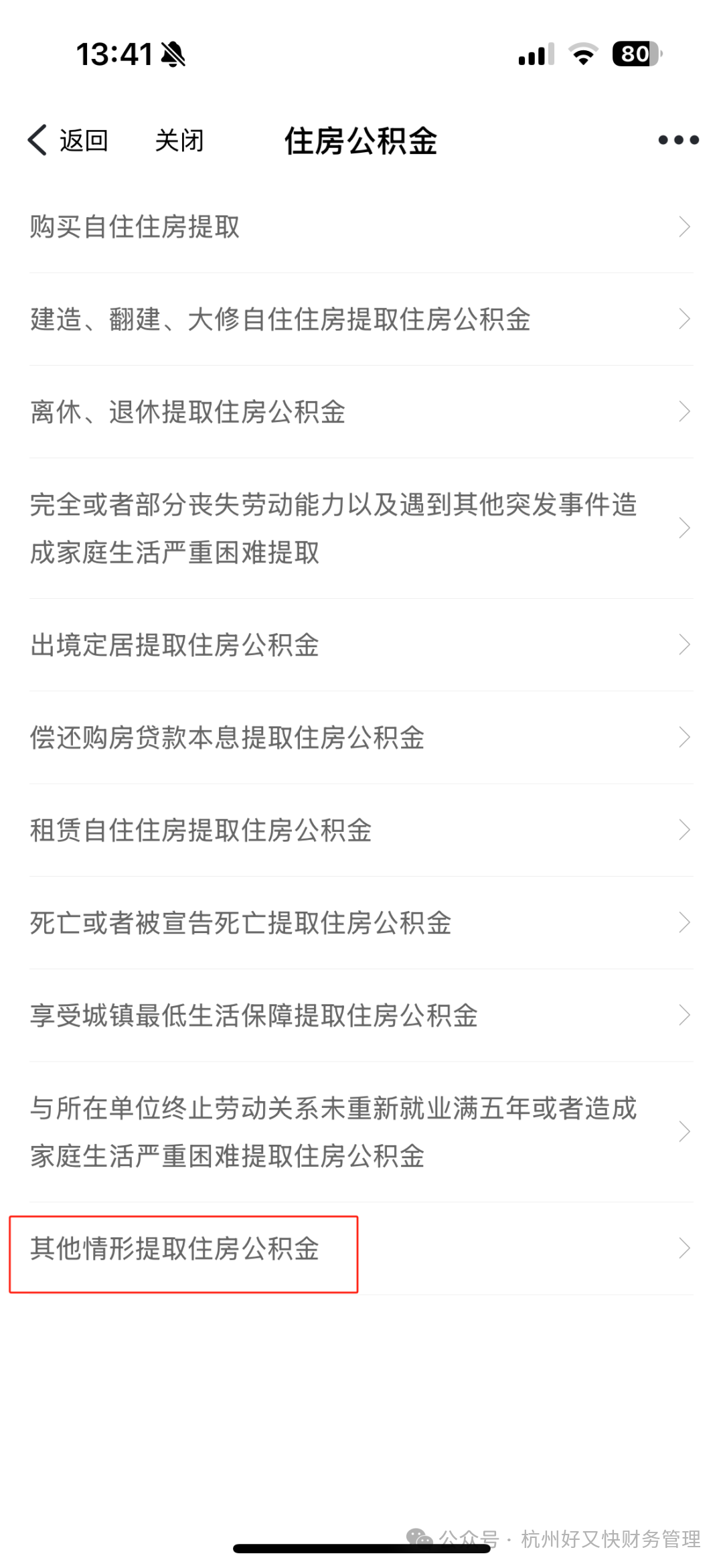The image size is (723, 1568).
Task: Tap the back arrow icon at top left
Action: 37,141
